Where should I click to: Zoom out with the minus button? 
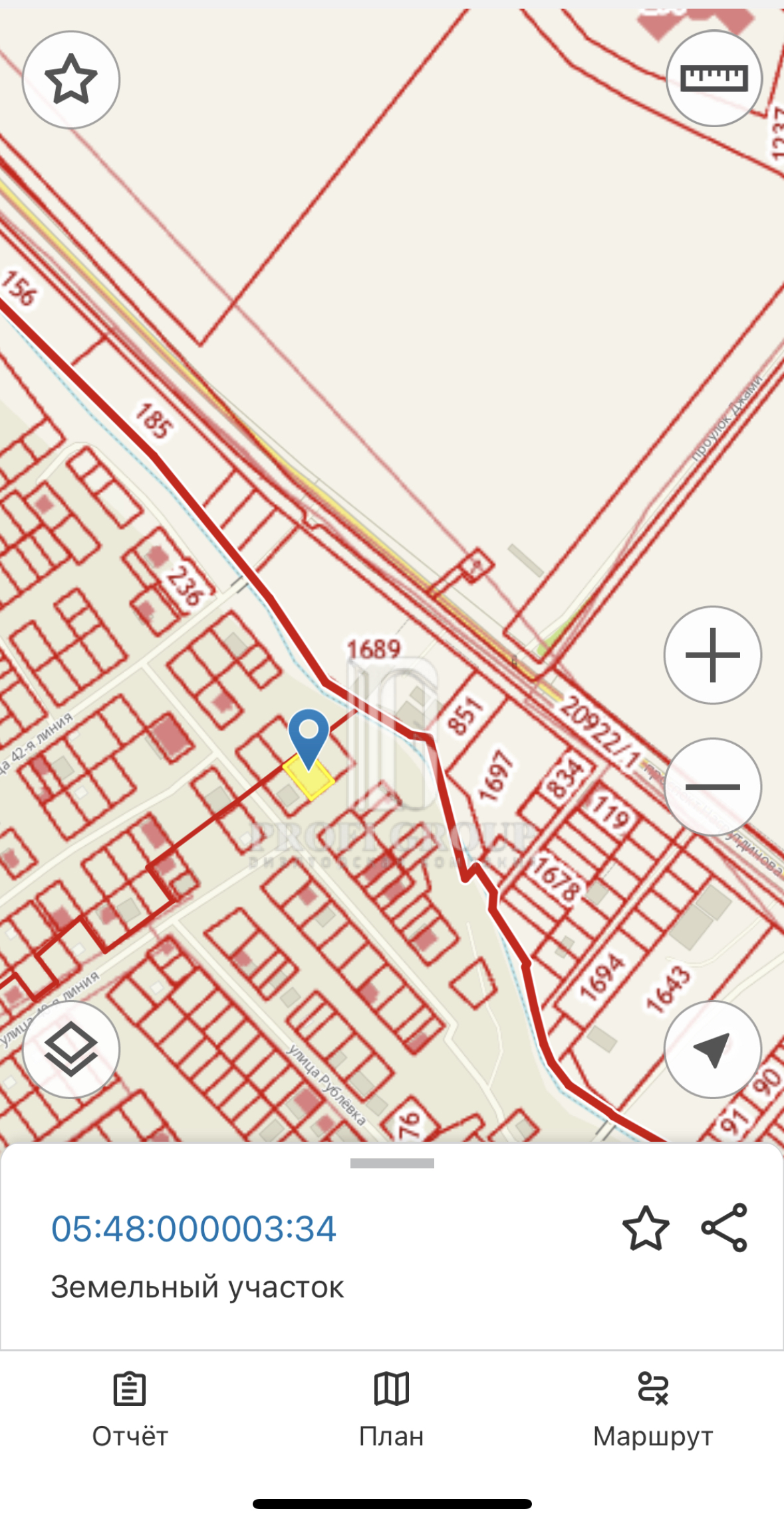712,786
